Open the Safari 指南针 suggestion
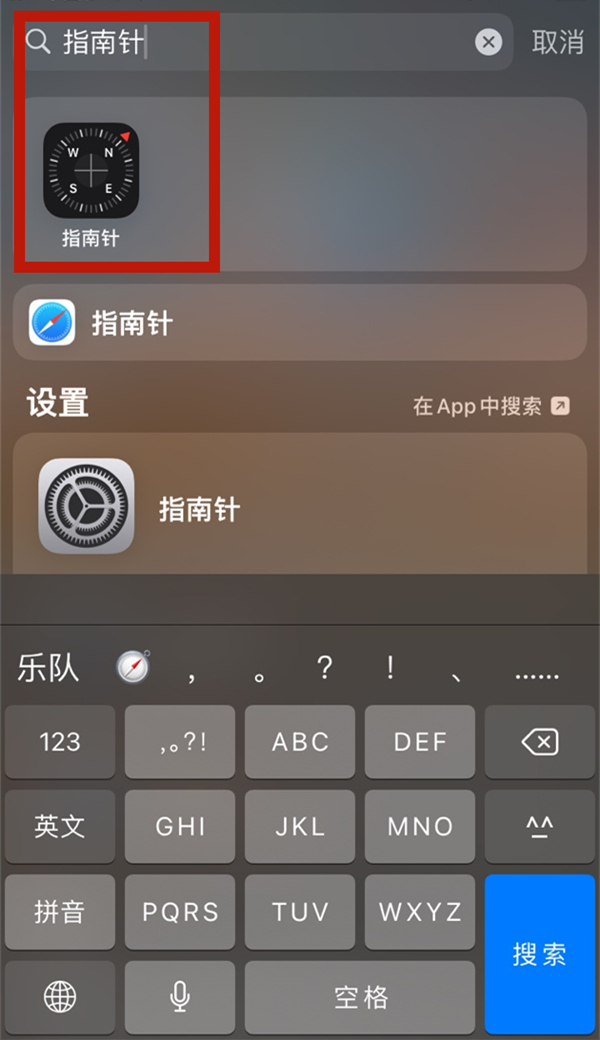The height and width of the screenshot is (1040, 600). pos(300,323)
